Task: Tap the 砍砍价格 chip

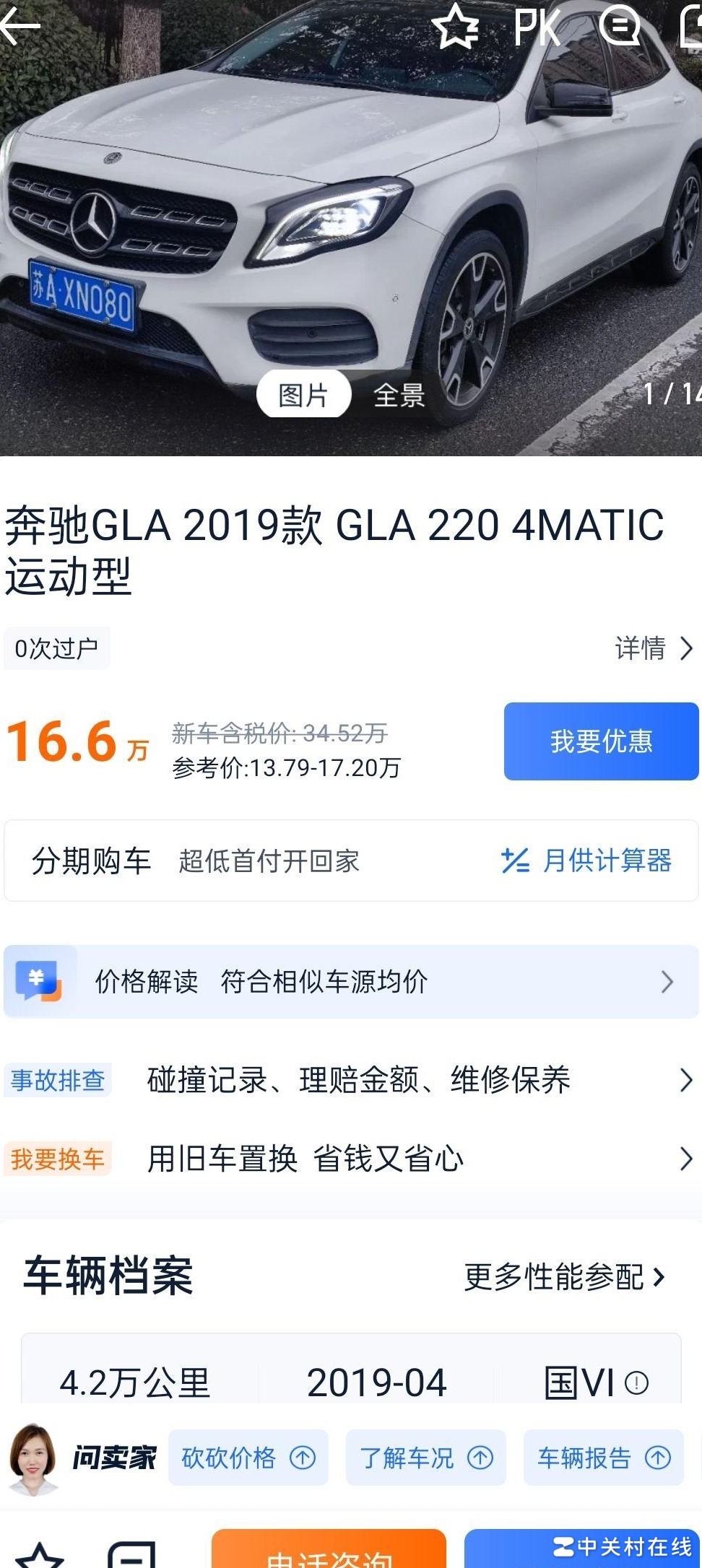Action: (248, 1458)
